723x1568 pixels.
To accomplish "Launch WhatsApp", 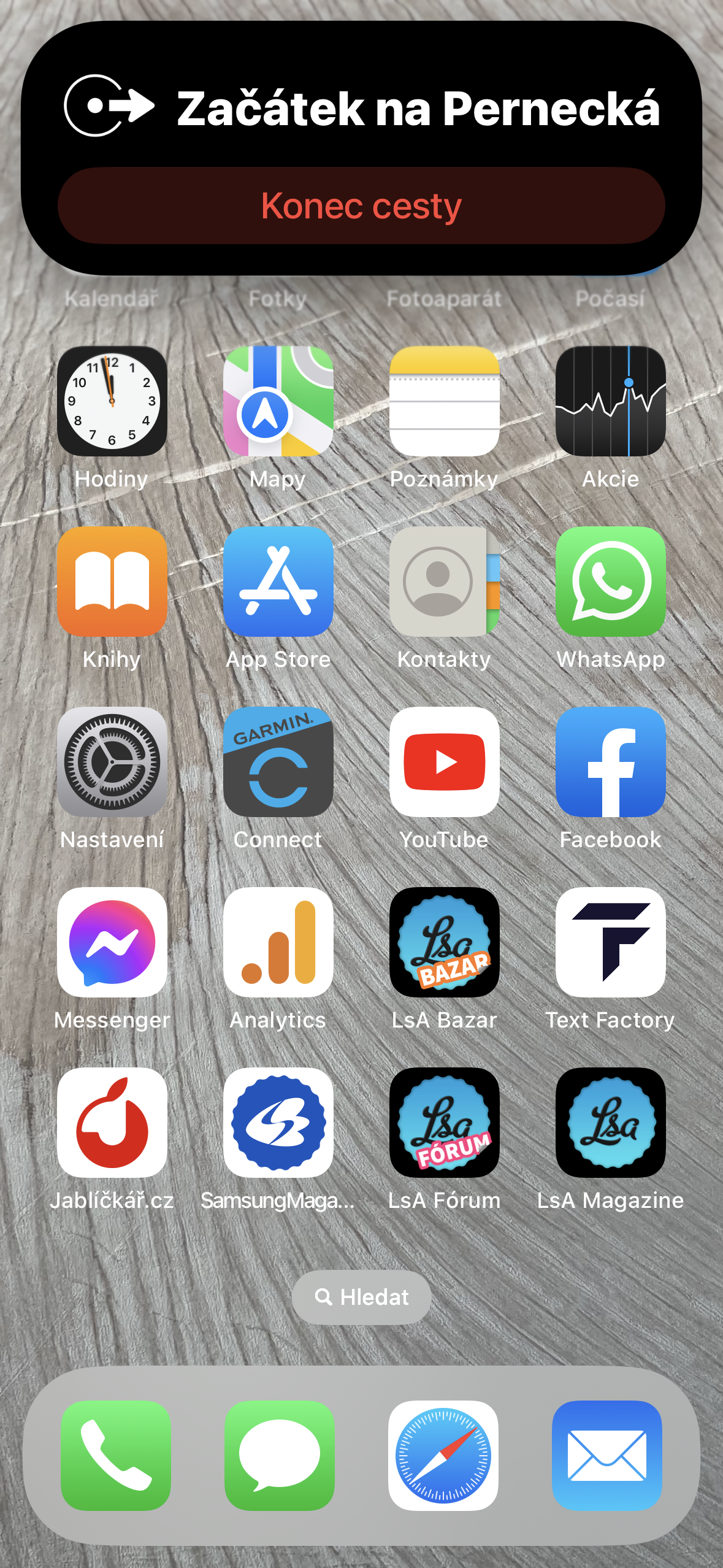I will pyautogui.click(x=610, y=582).
